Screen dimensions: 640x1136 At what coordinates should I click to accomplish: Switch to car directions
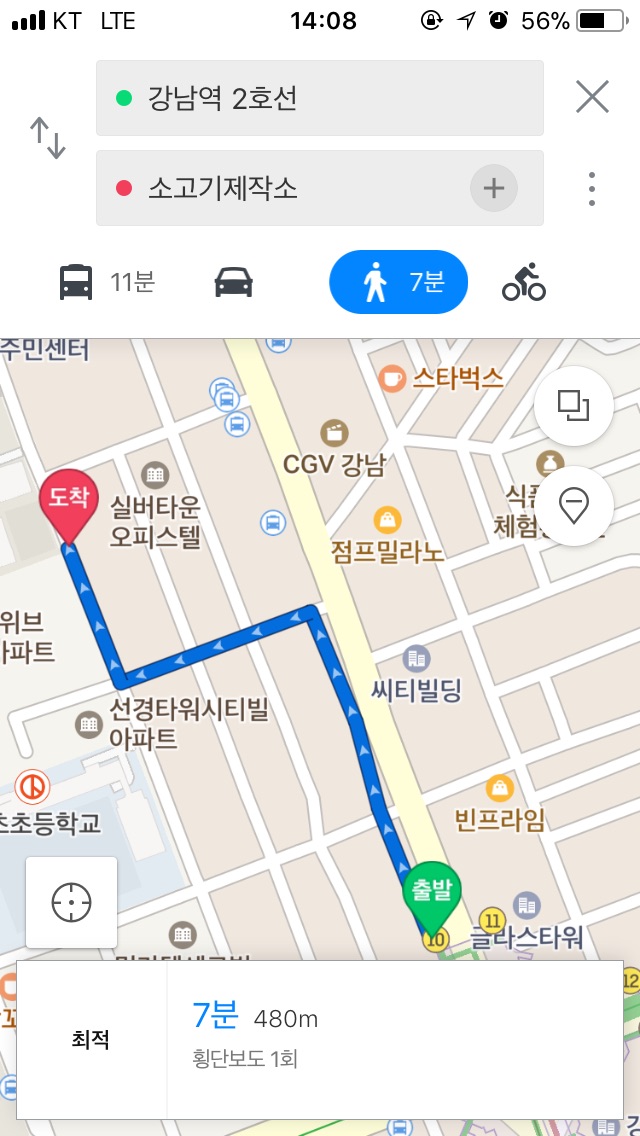tap(233, 283)
